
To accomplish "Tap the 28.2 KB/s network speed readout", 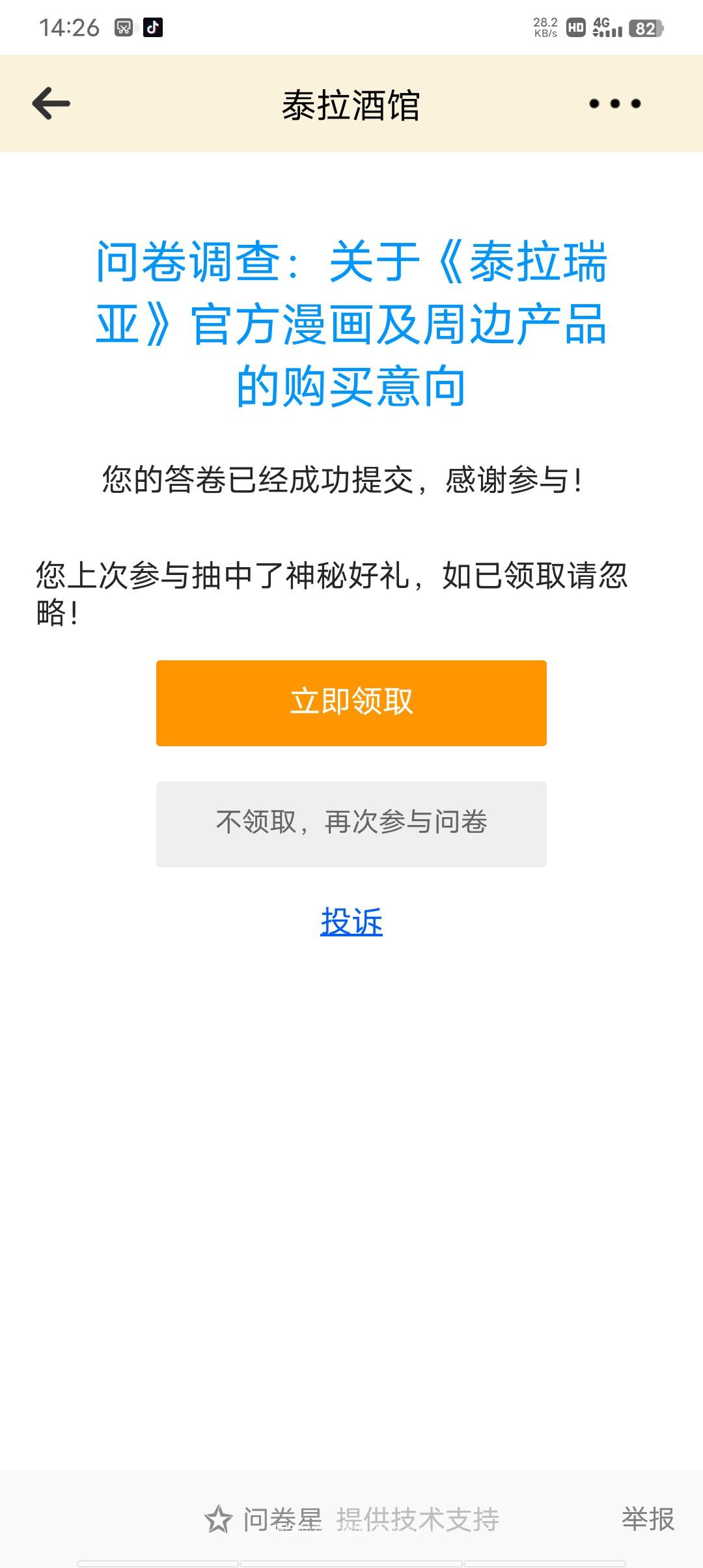I will click(547, 27).
